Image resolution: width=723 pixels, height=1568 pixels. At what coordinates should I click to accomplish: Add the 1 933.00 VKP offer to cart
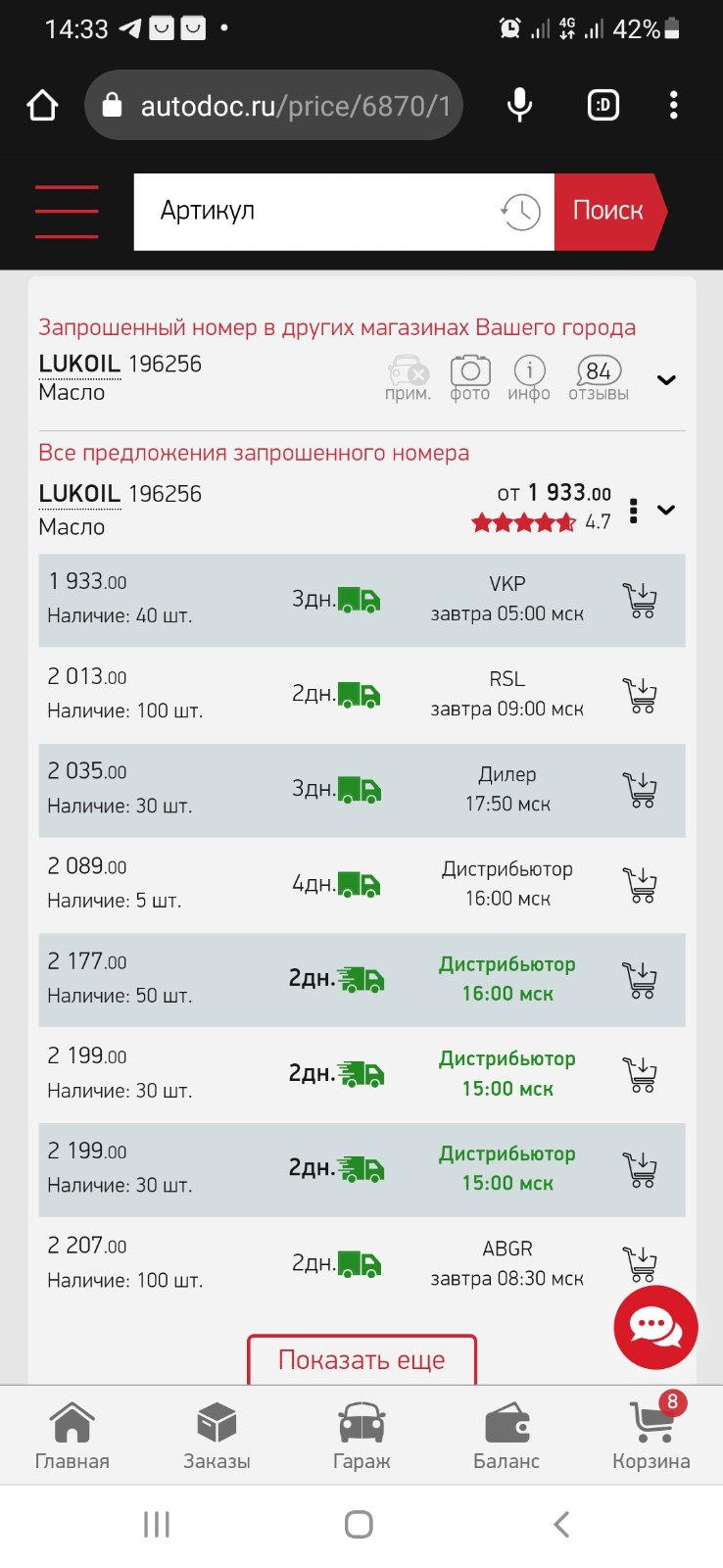(x=641, y=600)
